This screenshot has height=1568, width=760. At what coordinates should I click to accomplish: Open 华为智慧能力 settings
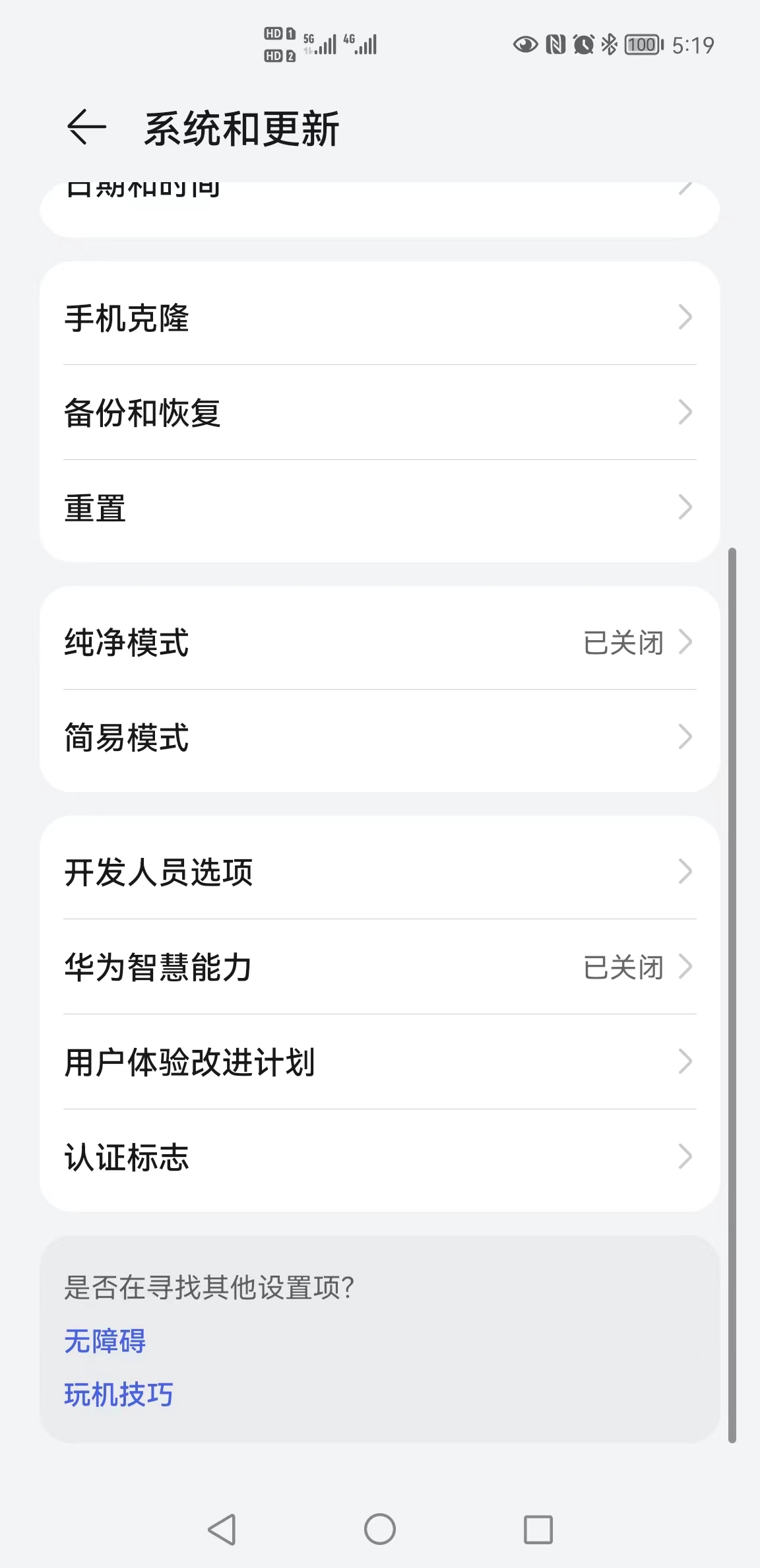tap(379, 967)
